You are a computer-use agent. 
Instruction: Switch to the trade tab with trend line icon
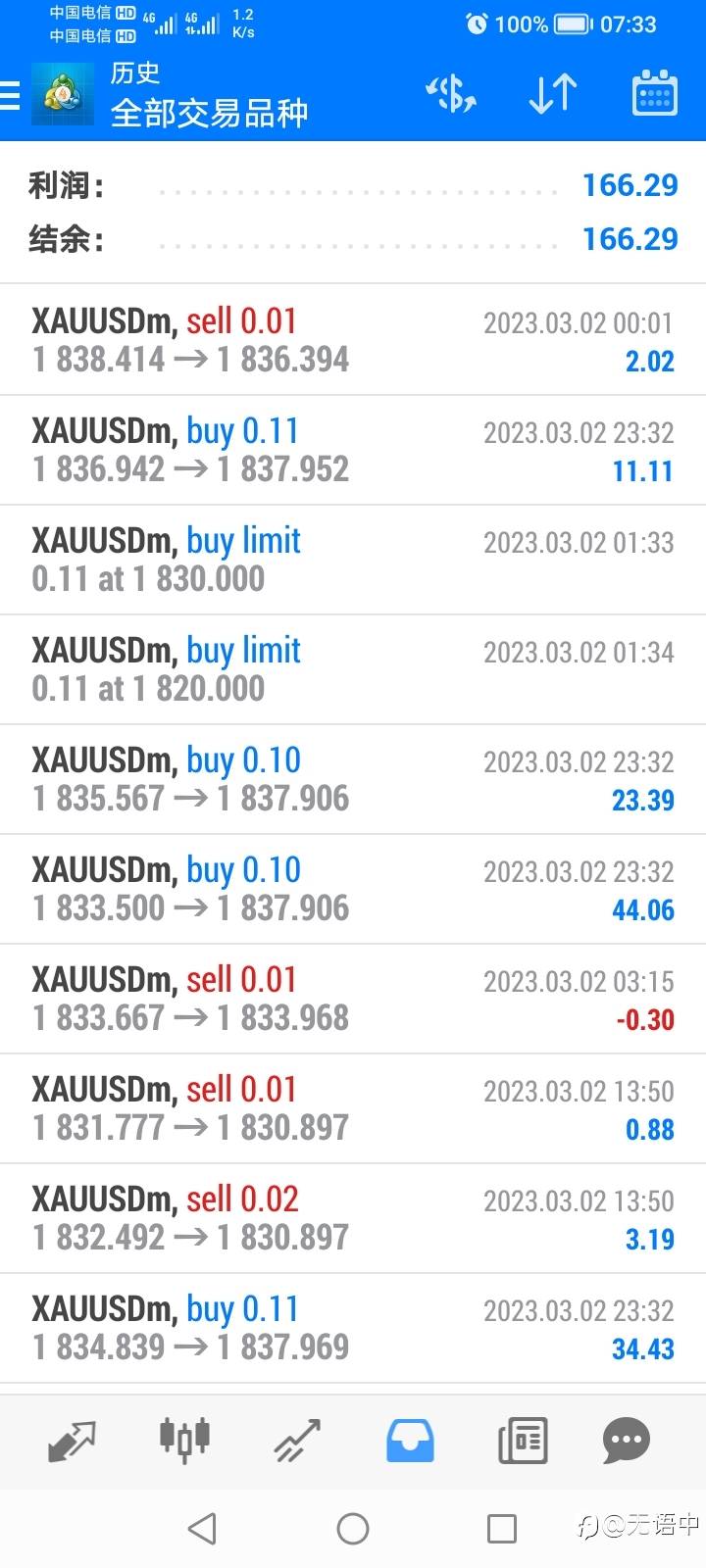tap(297, 1441)
